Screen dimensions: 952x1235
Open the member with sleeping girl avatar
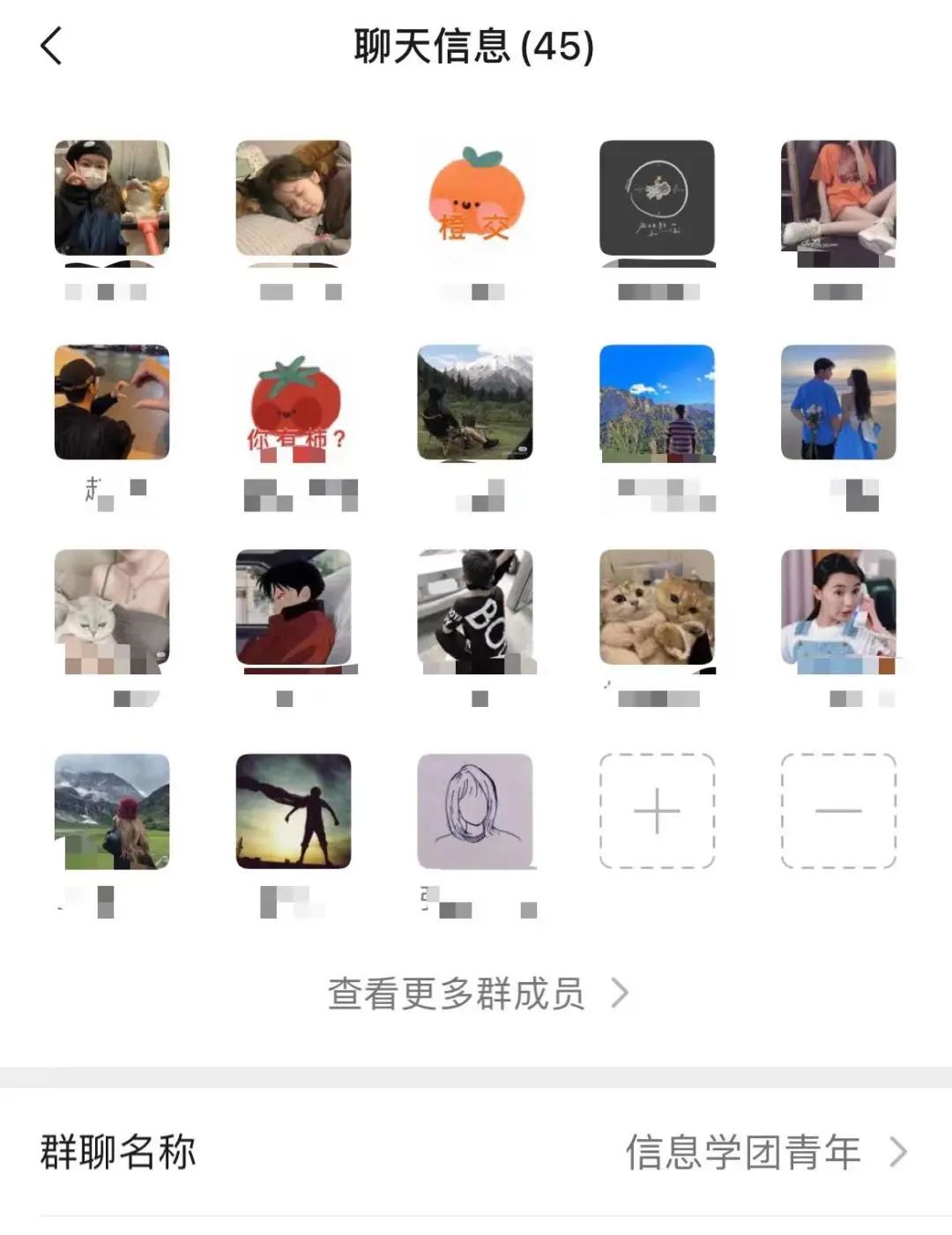[x=294, y=197]
